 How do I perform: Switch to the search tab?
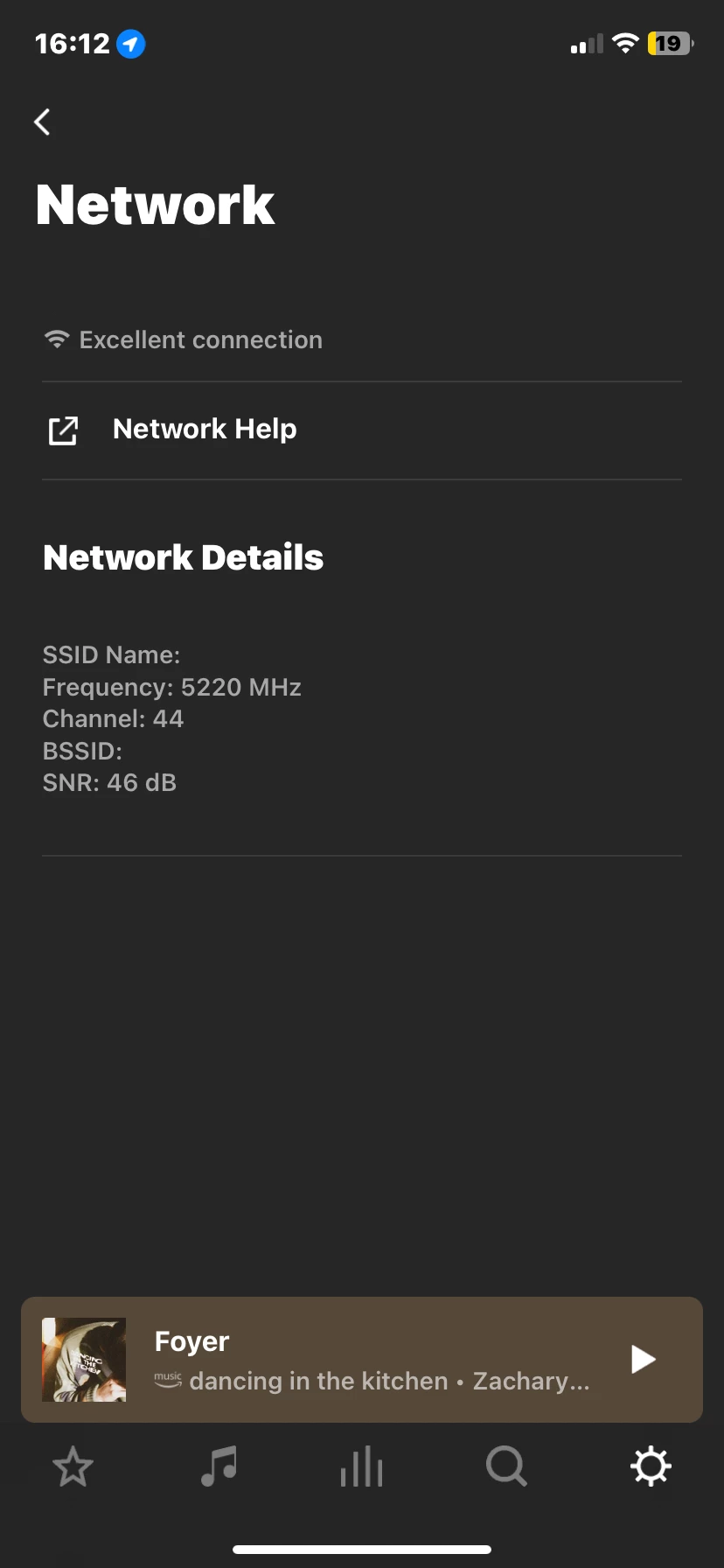pyautogui.click(x=506, y=1466)
